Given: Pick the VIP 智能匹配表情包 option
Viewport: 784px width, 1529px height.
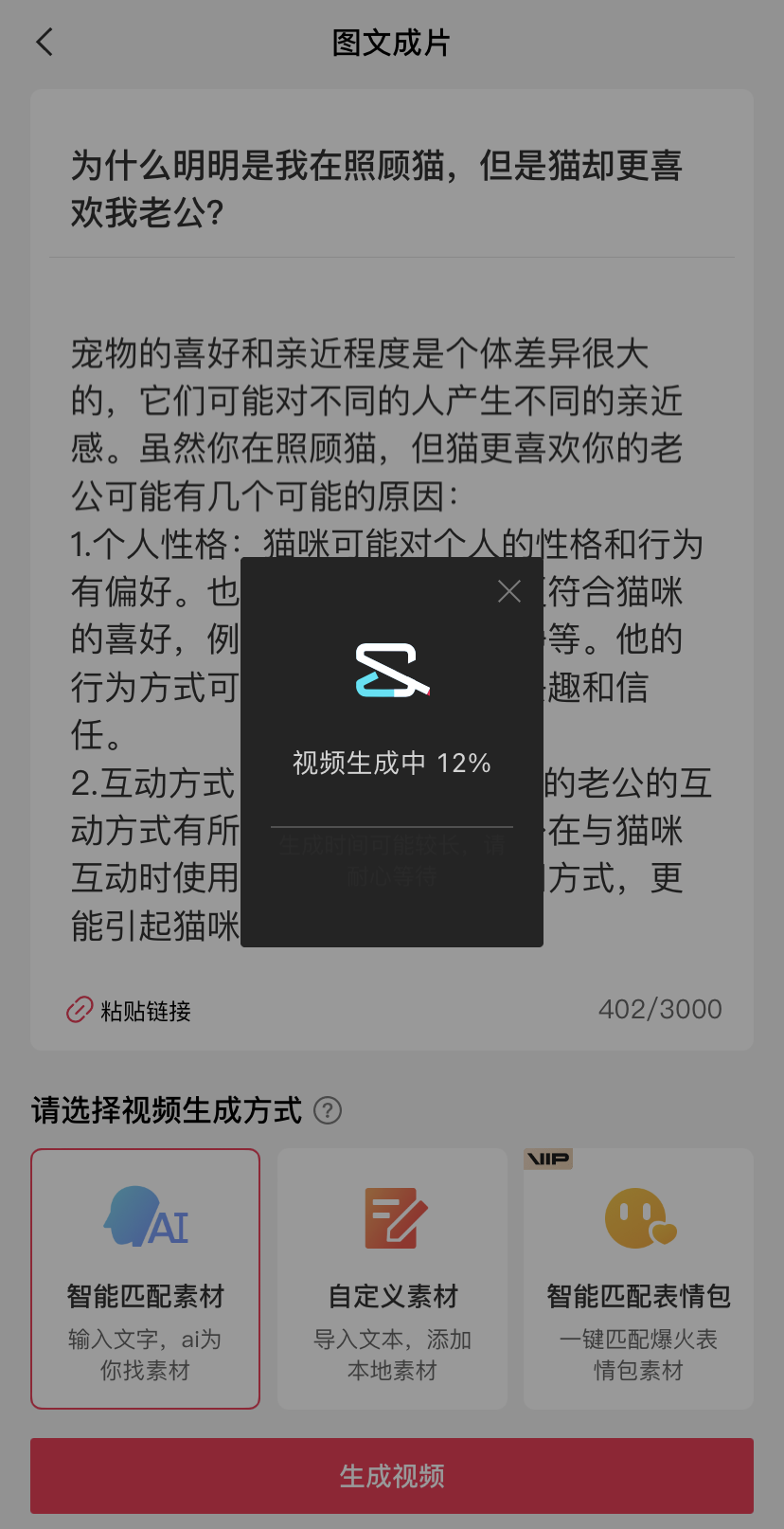Looking at the screenshot, I should click(x=638, y=1278).
